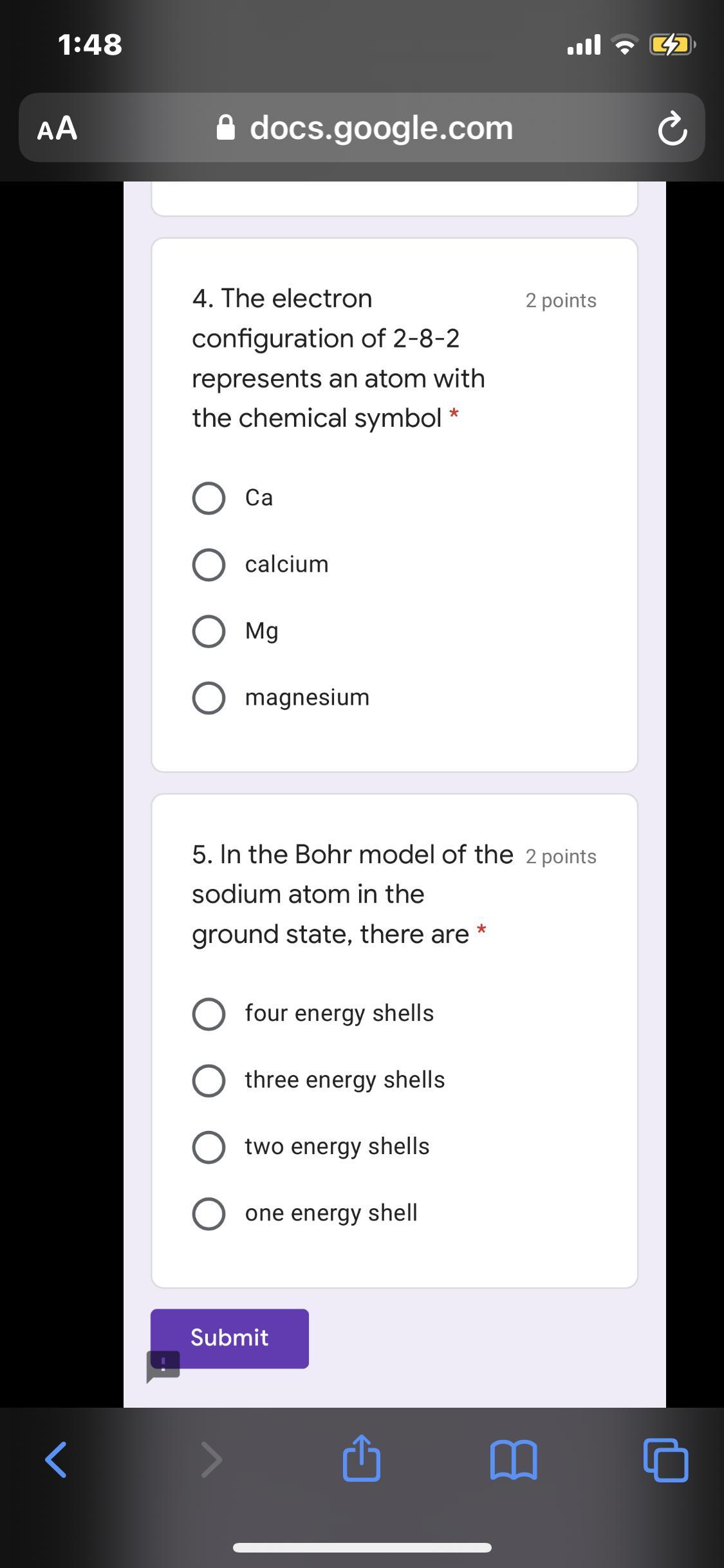Open the Safari share sheet

[361, 1458]
